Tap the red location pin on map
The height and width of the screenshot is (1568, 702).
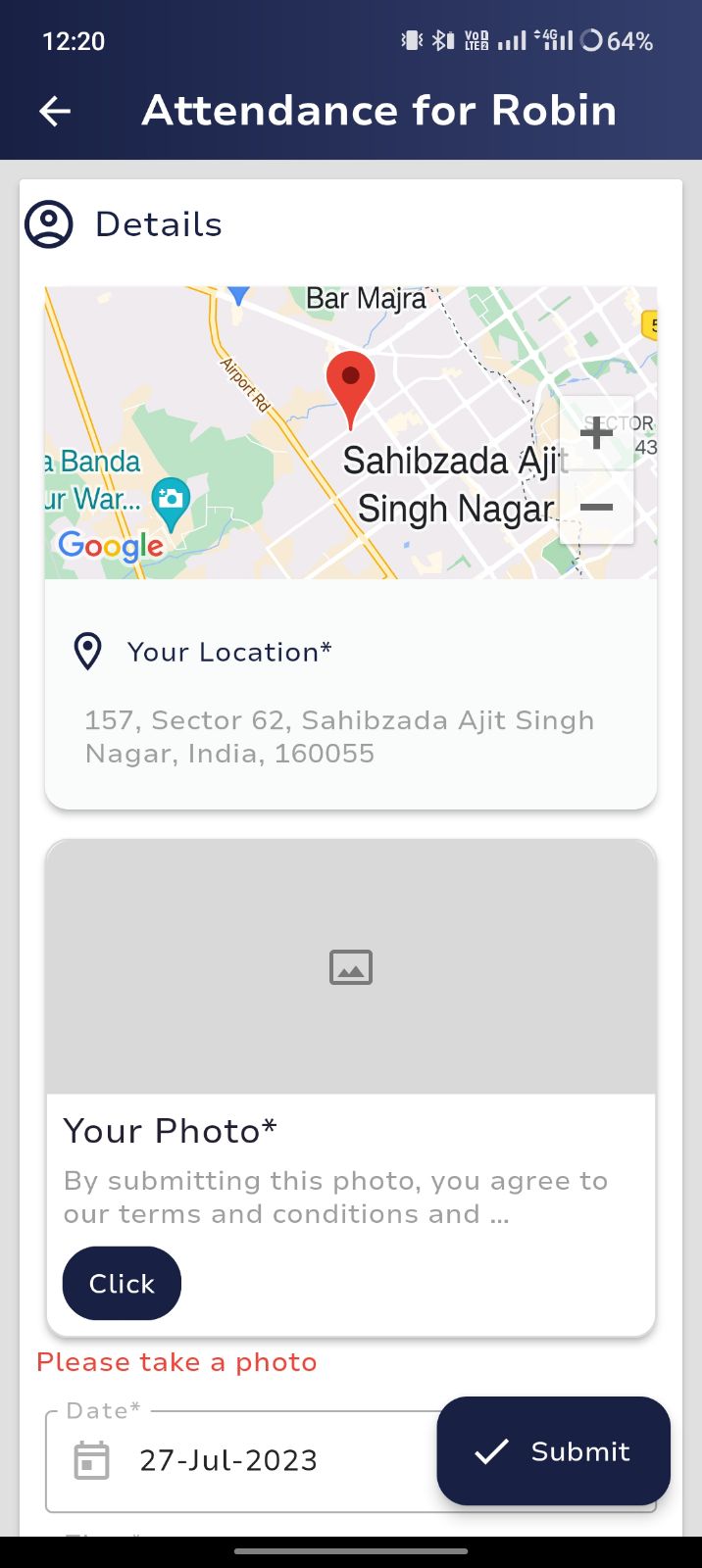[350, 384]
